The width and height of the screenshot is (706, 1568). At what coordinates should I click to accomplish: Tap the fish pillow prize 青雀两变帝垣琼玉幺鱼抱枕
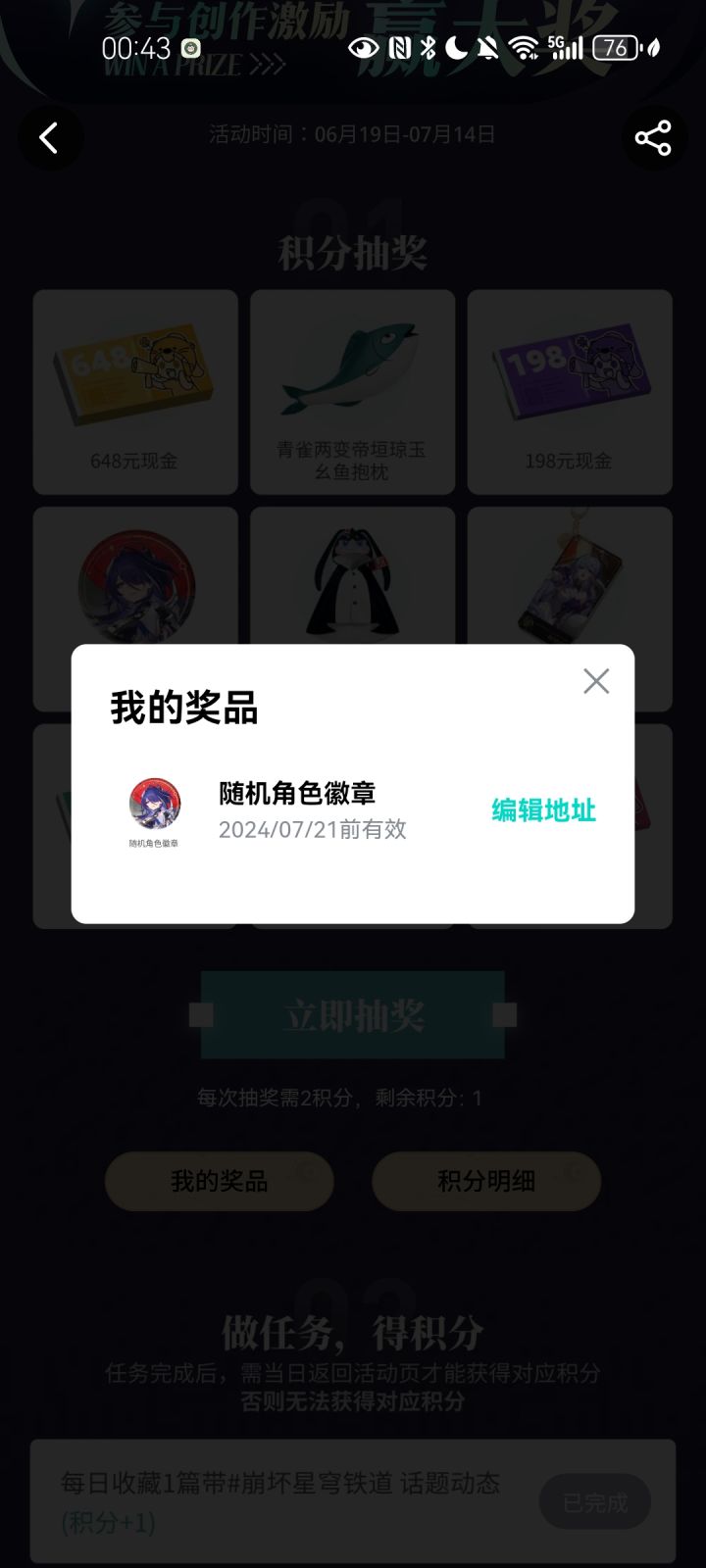pyautogui.click(x=352, y=390)
